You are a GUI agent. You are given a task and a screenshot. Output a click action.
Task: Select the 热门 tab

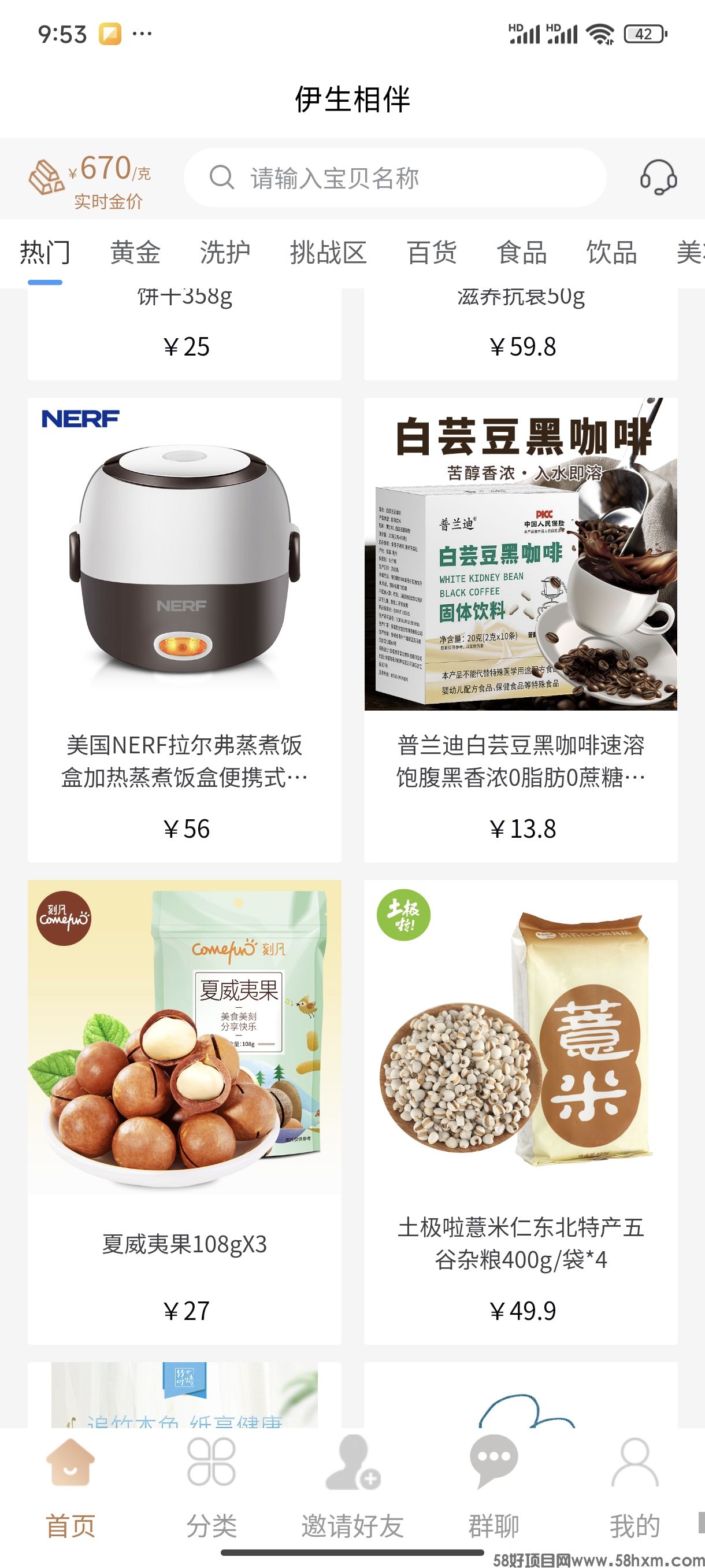click(45, 253)
